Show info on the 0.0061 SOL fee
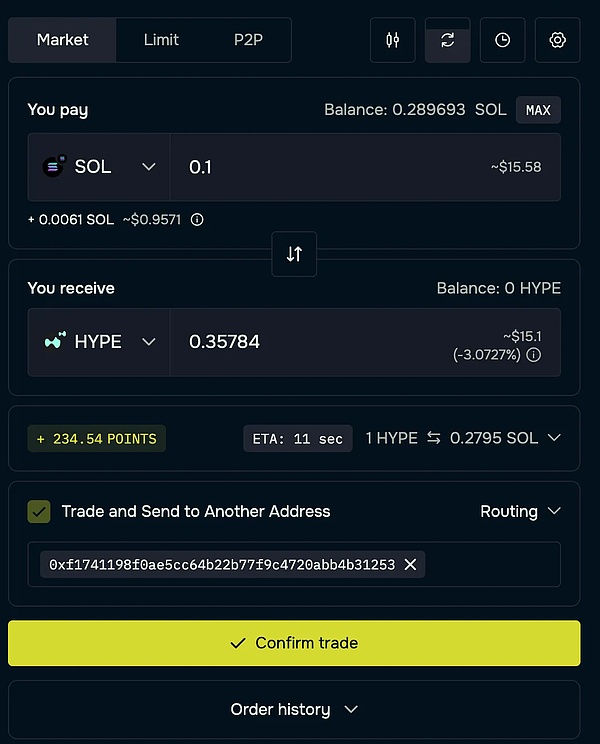 pyautogui.click(x=197, y=220)
